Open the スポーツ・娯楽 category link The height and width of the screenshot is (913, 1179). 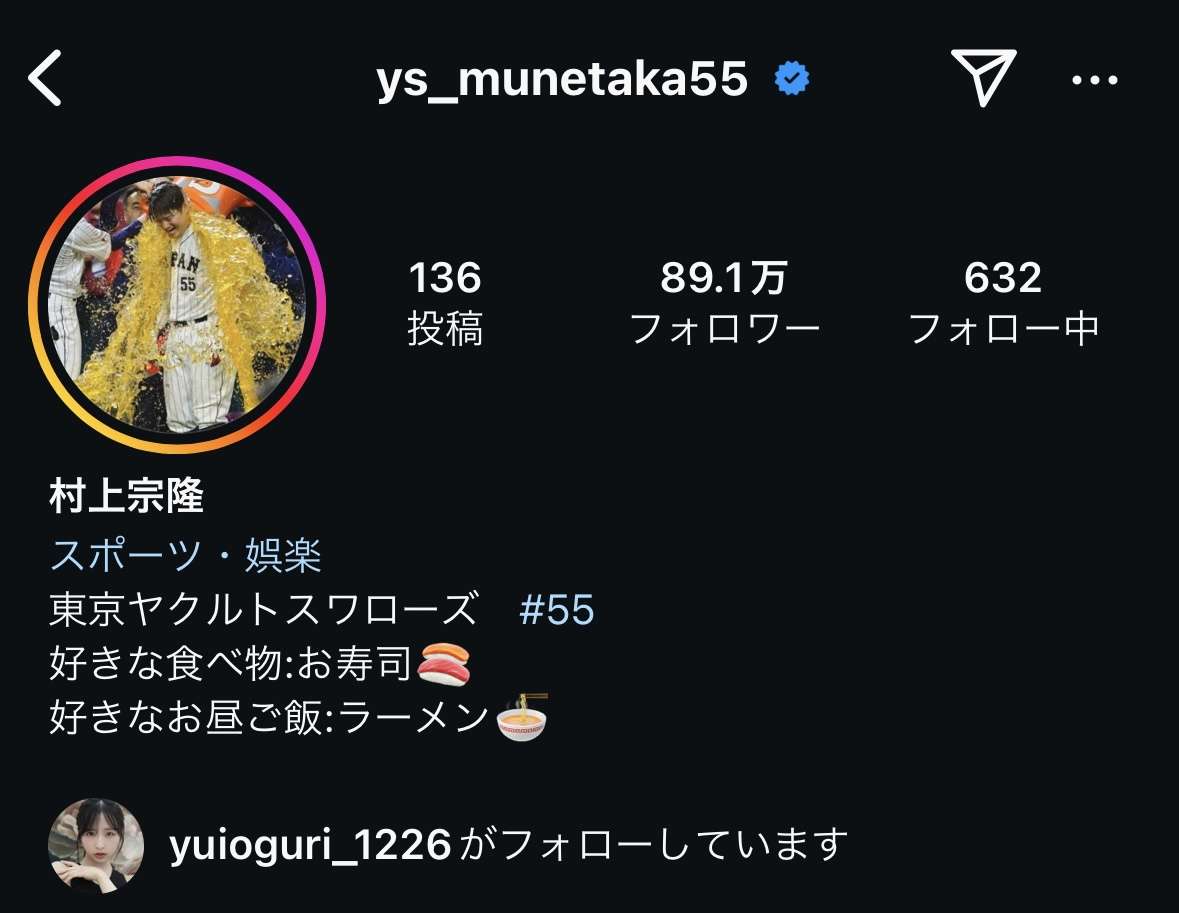[186, 555]
